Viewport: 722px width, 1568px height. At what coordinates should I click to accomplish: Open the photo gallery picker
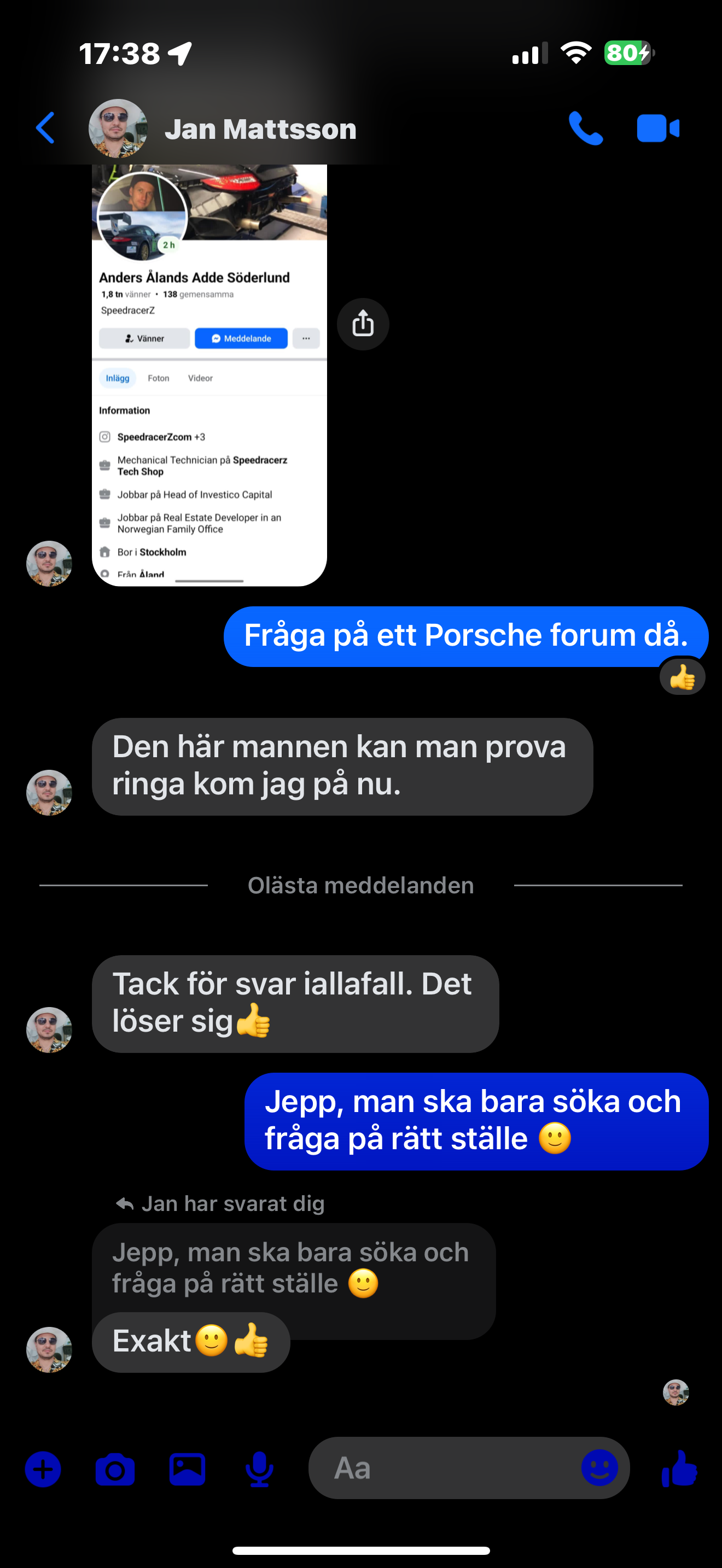(188, 1470)
